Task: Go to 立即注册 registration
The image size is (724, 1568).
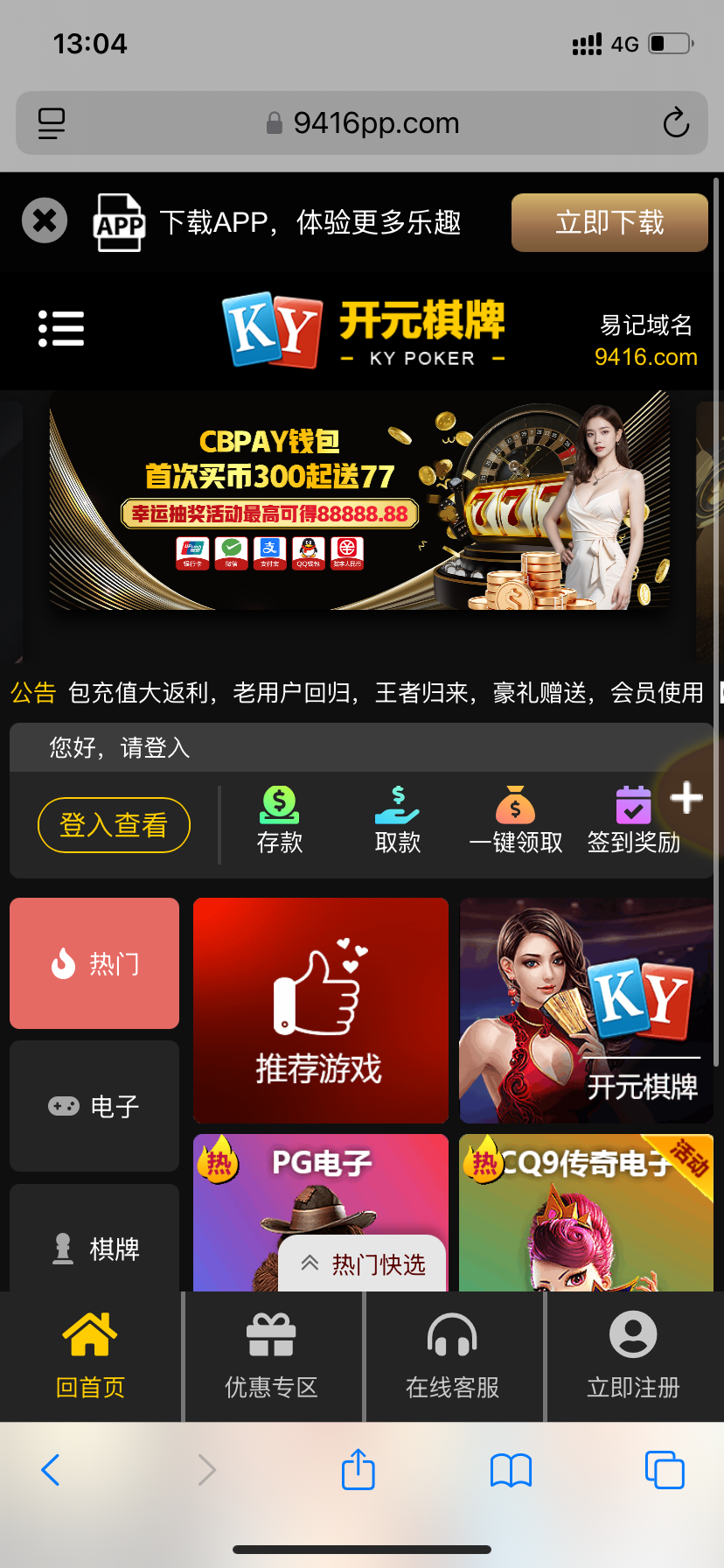Action: click(633, 1356)
